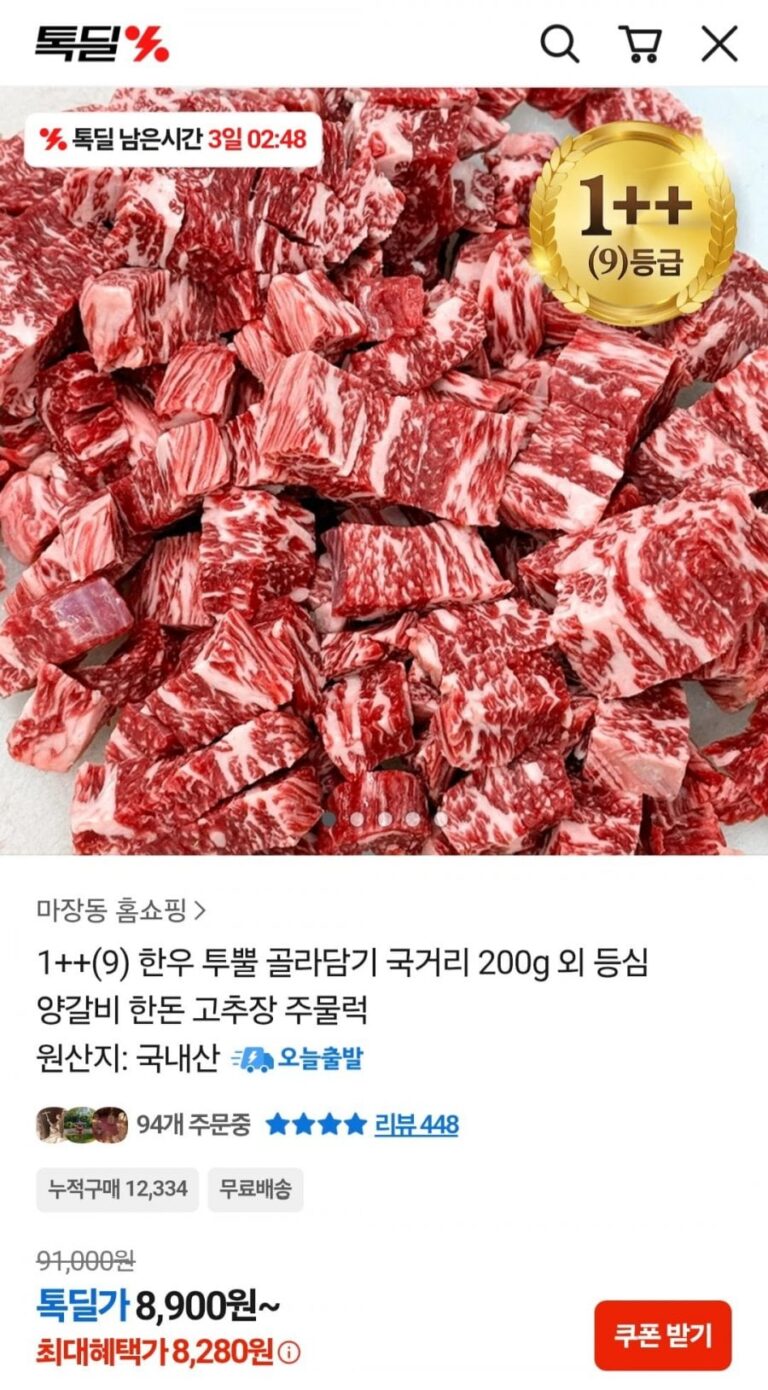Viewport: 768px width, 1390px height.
Task: Show info about 최대혜택가
Action: pos(290,1354)
